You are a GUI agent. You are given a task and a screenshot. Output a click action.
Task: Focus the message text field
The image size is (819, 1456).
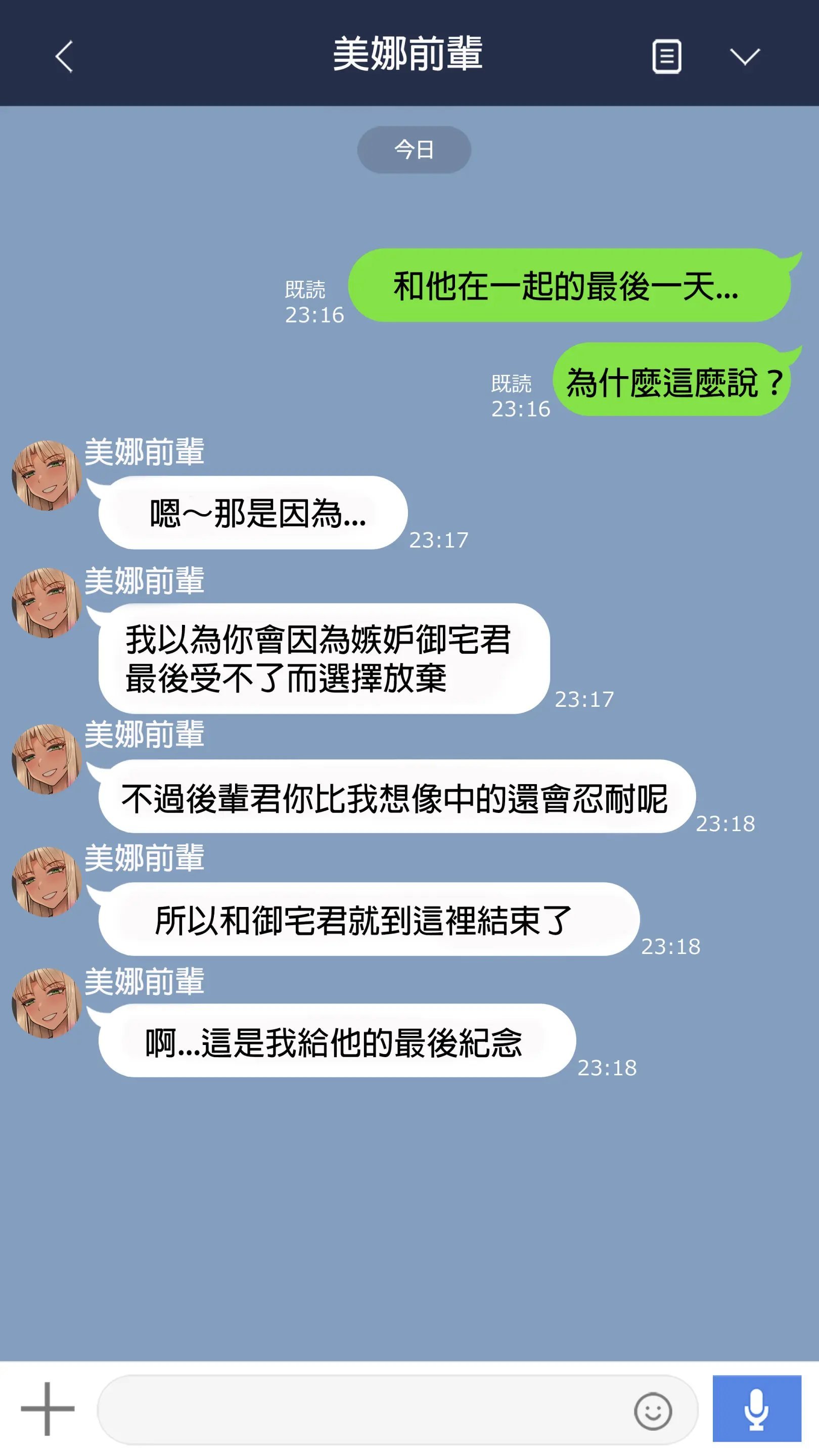[362, 1409]
